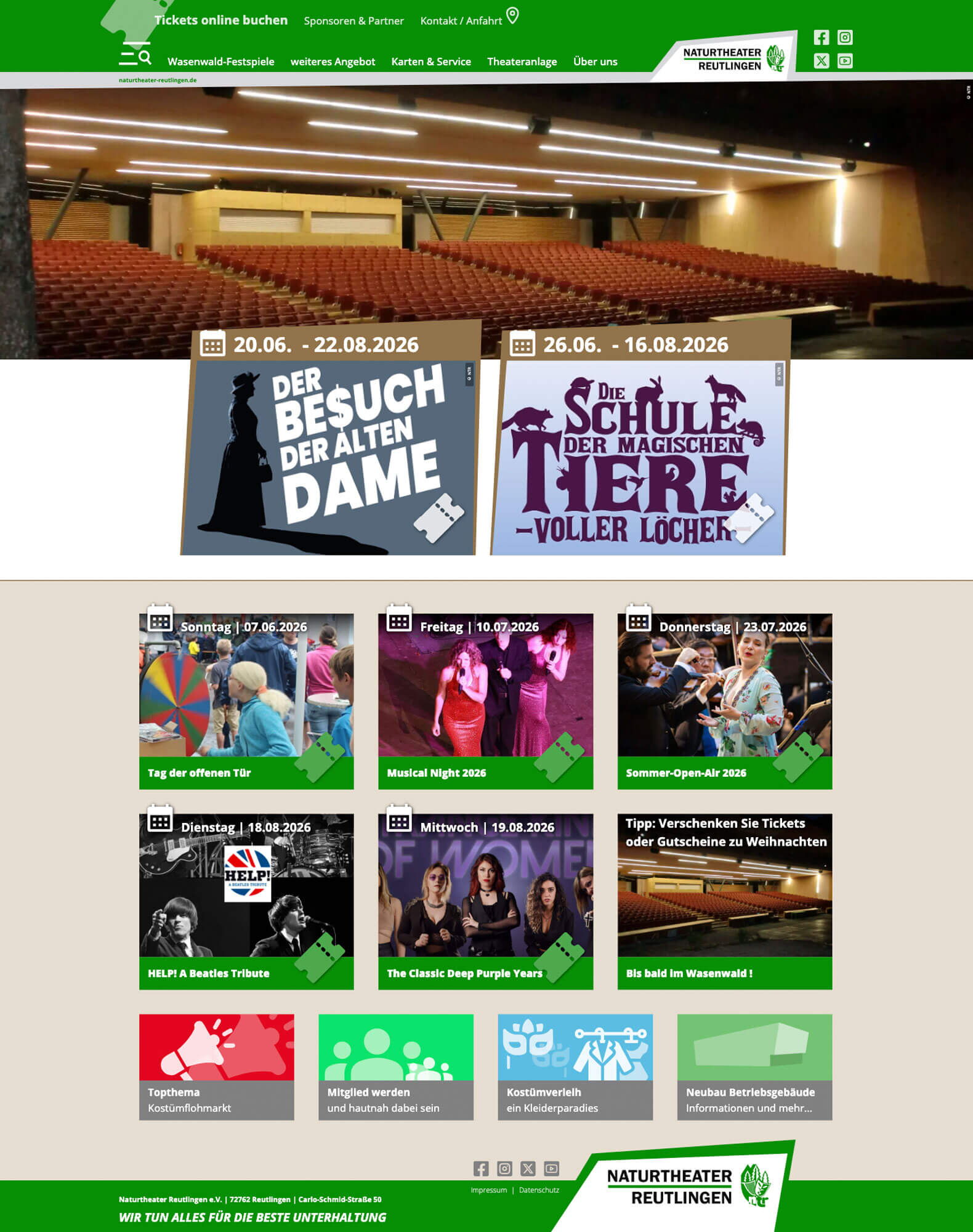Screen dimensions: 973x1232
Task: View the Tag der offenen Tür event
Action: (246, 700)
